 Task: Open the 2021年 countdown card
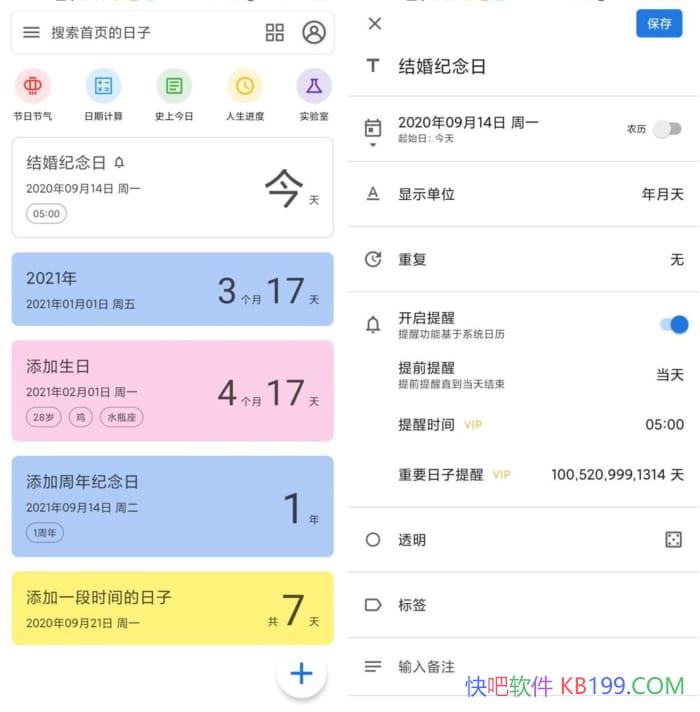coord(172,289)
